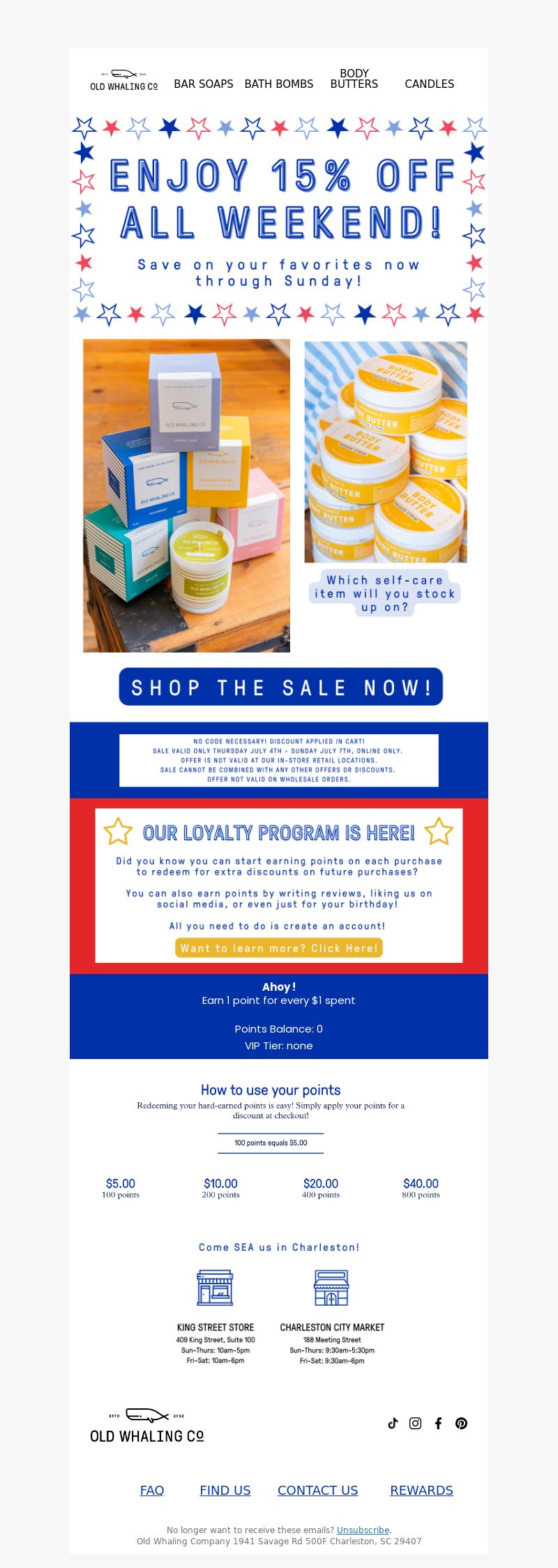Tap SHOP THE SALE NOW button

(x=280, y=687)
